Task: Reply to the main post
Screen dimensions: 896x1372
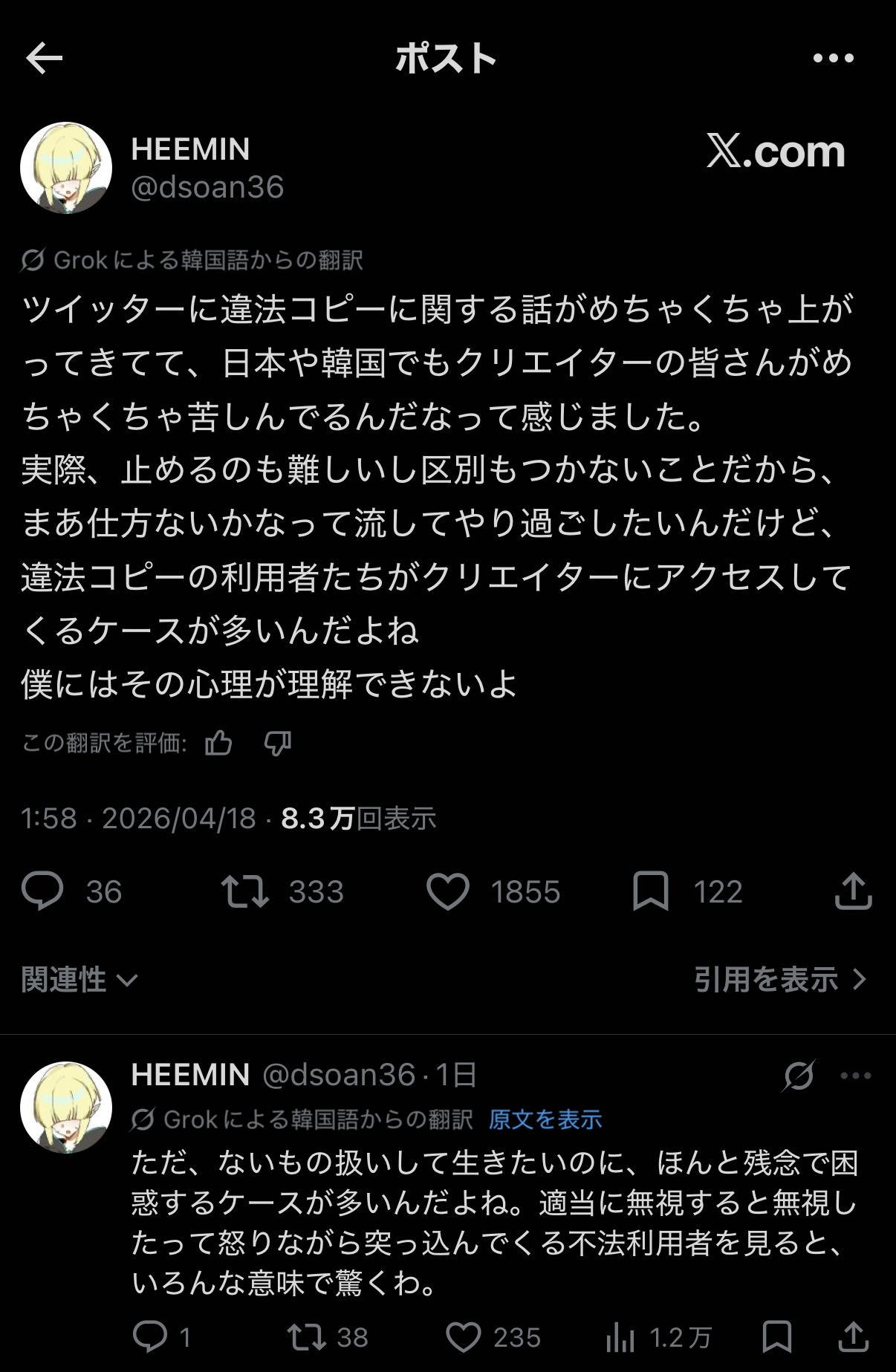Action: [43, 891]
